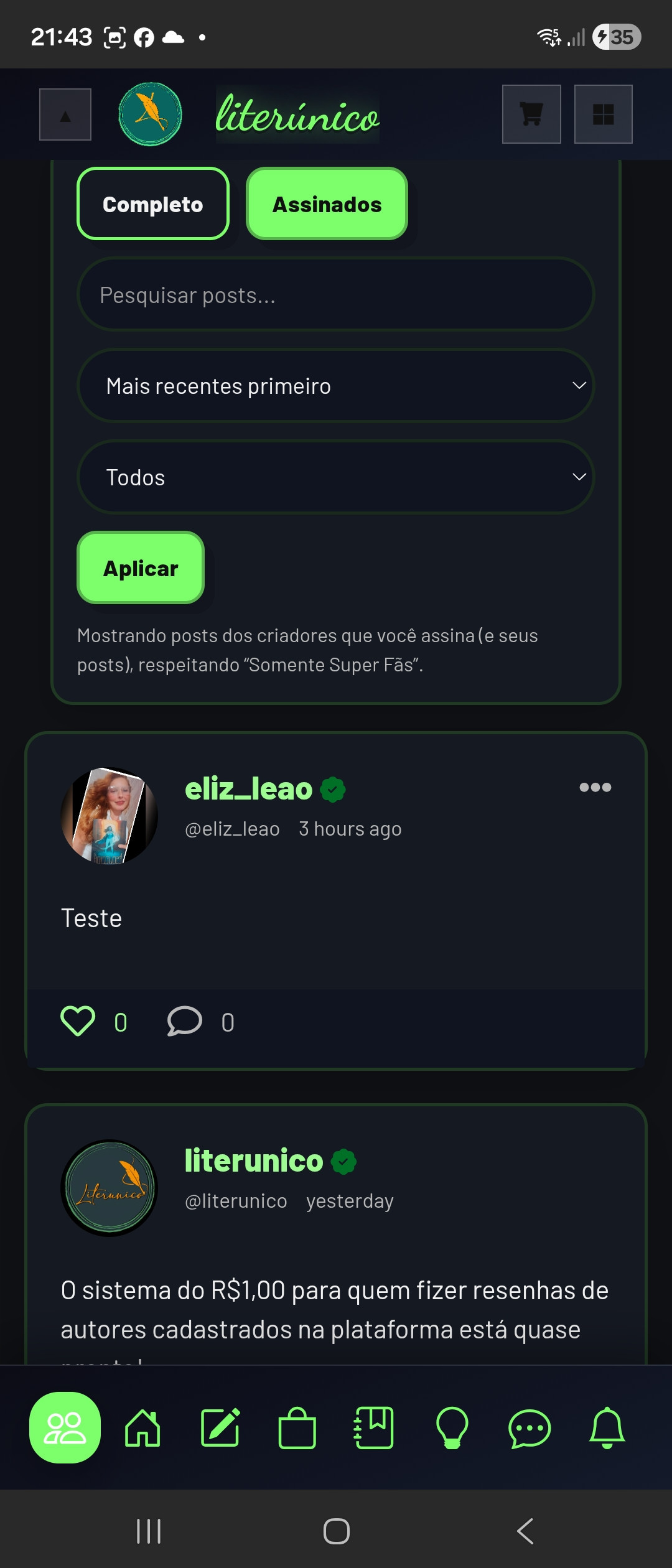Viewport: 672px width, 1568px height.
Task: Expand the Mais recentes primeiro dropdown
Action: click(x=336, y=386)
